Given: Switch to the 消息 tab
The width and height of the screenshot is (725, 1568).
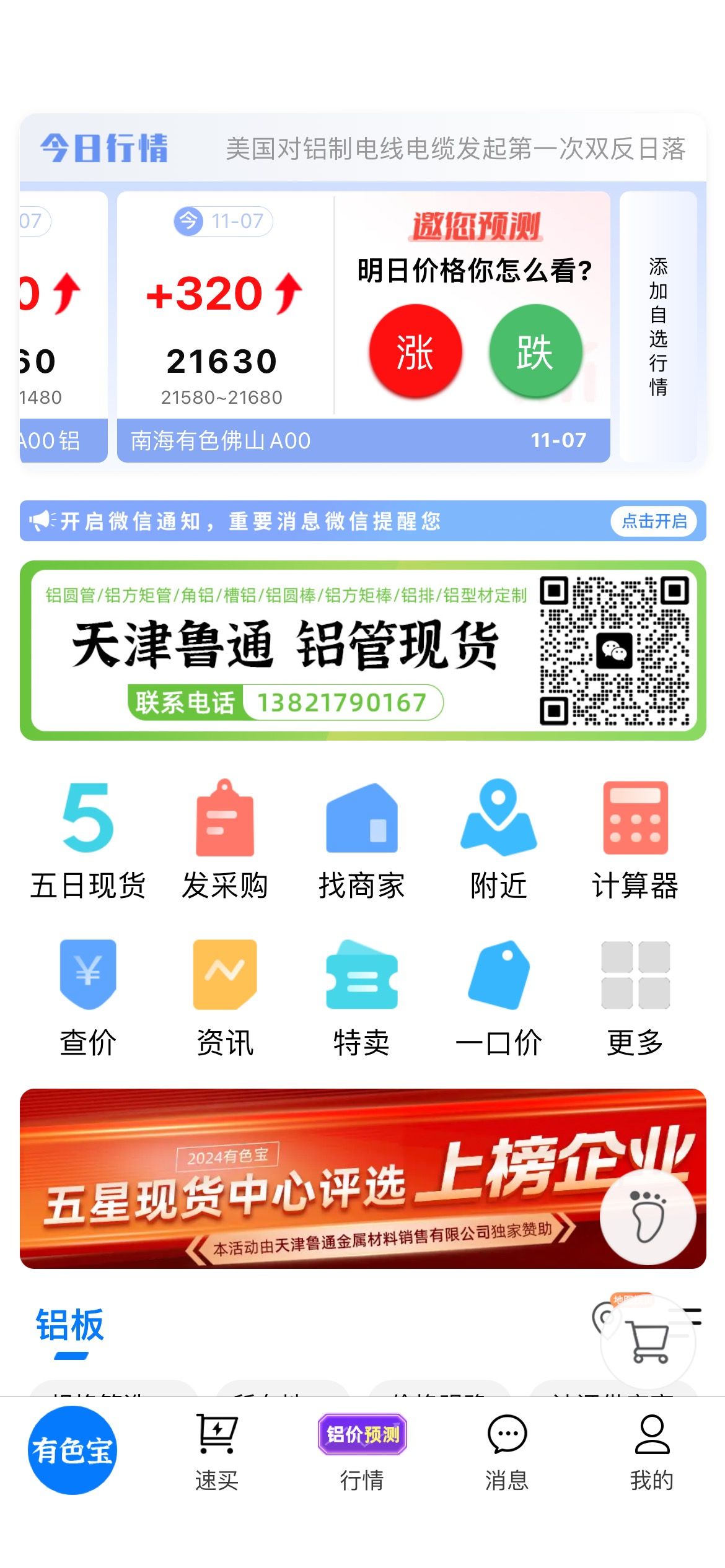Looking at the screenshot, I should click(507, 1452).
